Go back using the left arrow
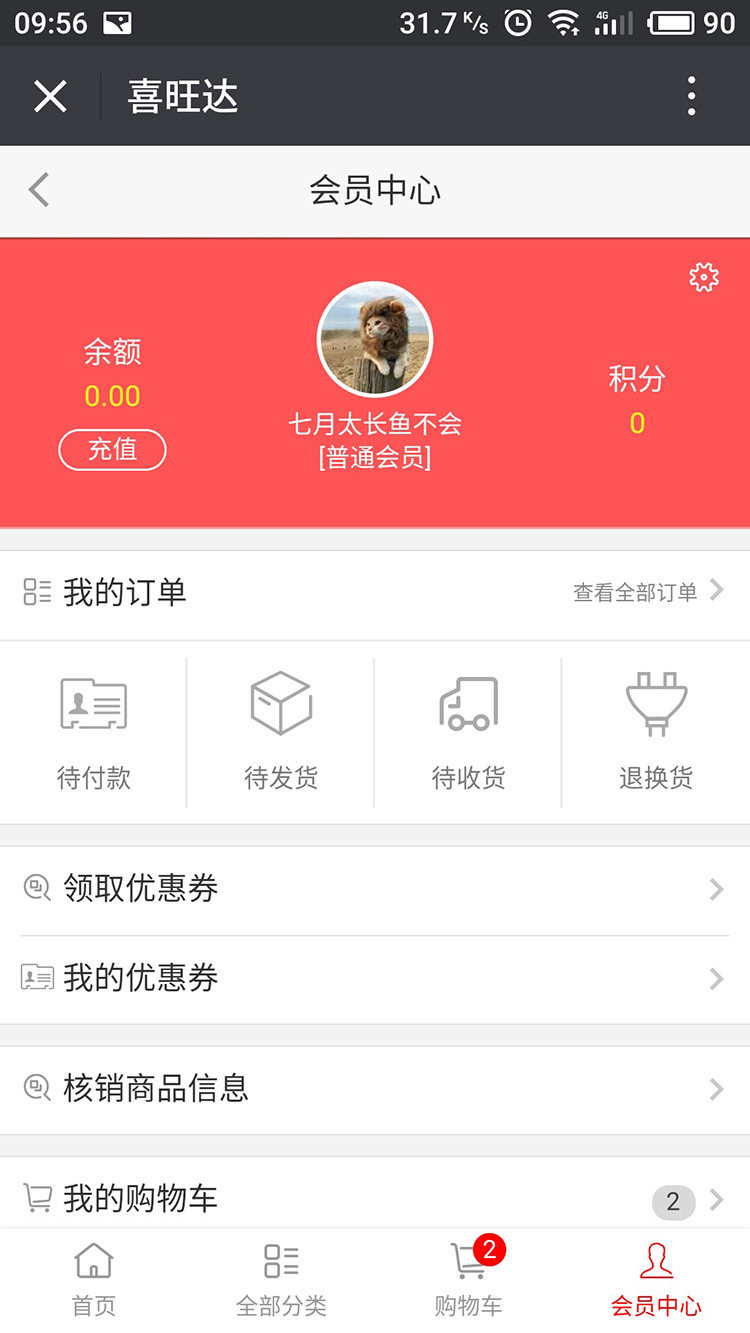The image size is (750, 1333). [x=38, y=190]
